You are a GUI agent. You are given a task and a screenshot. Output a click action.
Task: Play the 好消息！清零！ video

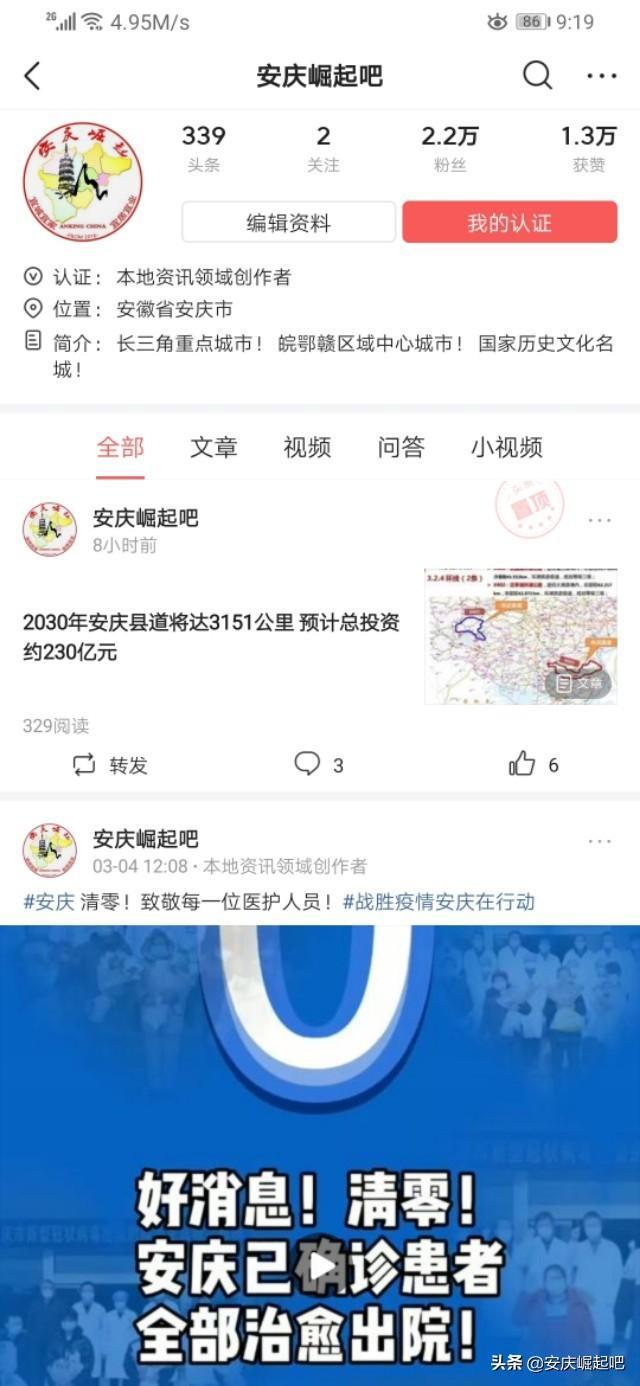click(x=320, y=1265)
